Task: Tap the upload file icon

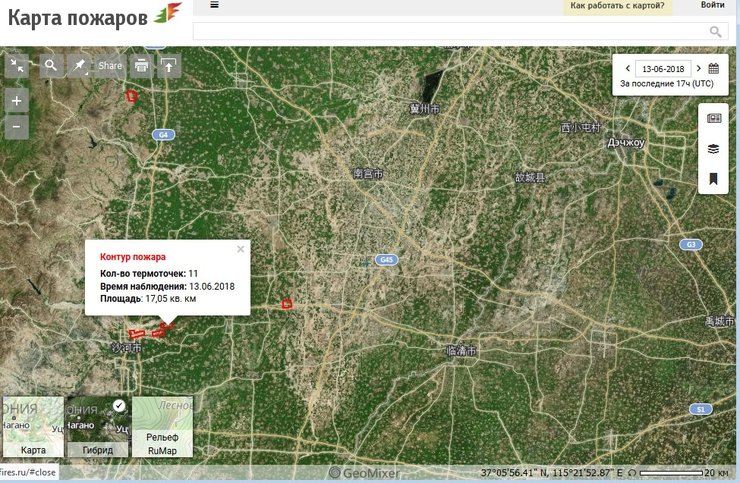Action: [170, 66]
